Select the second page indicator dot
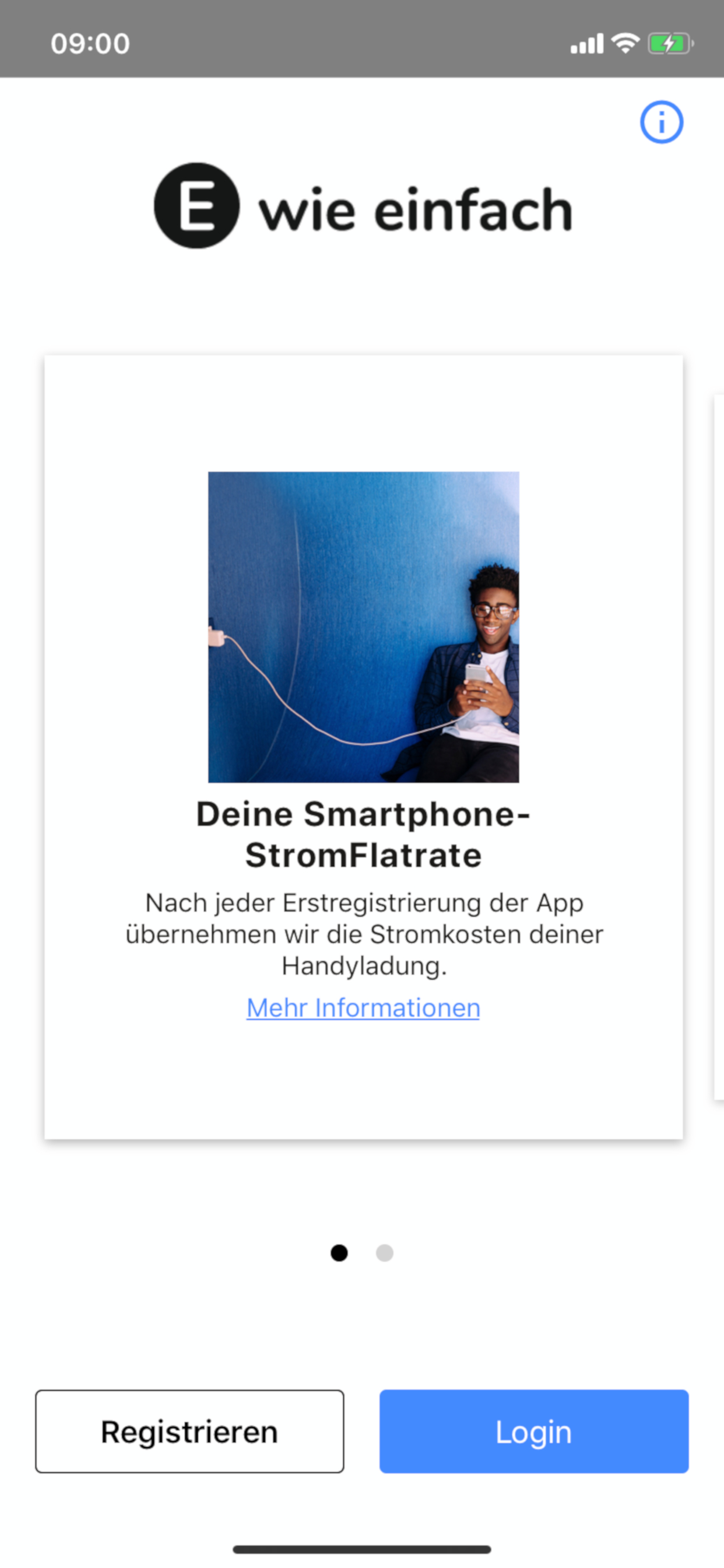 385,1252
